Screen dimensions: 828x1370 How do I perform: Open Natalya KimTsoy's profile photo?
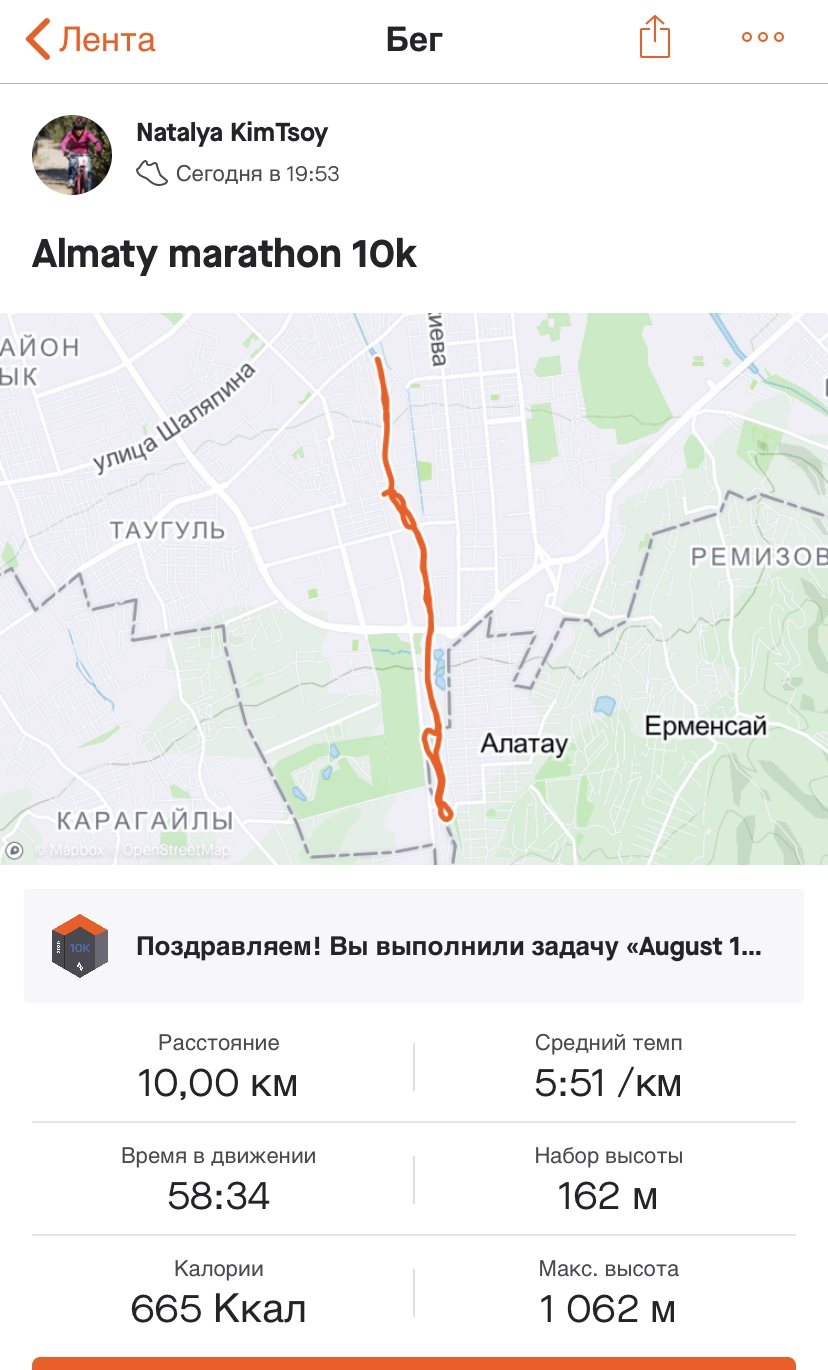click(73, 154)
